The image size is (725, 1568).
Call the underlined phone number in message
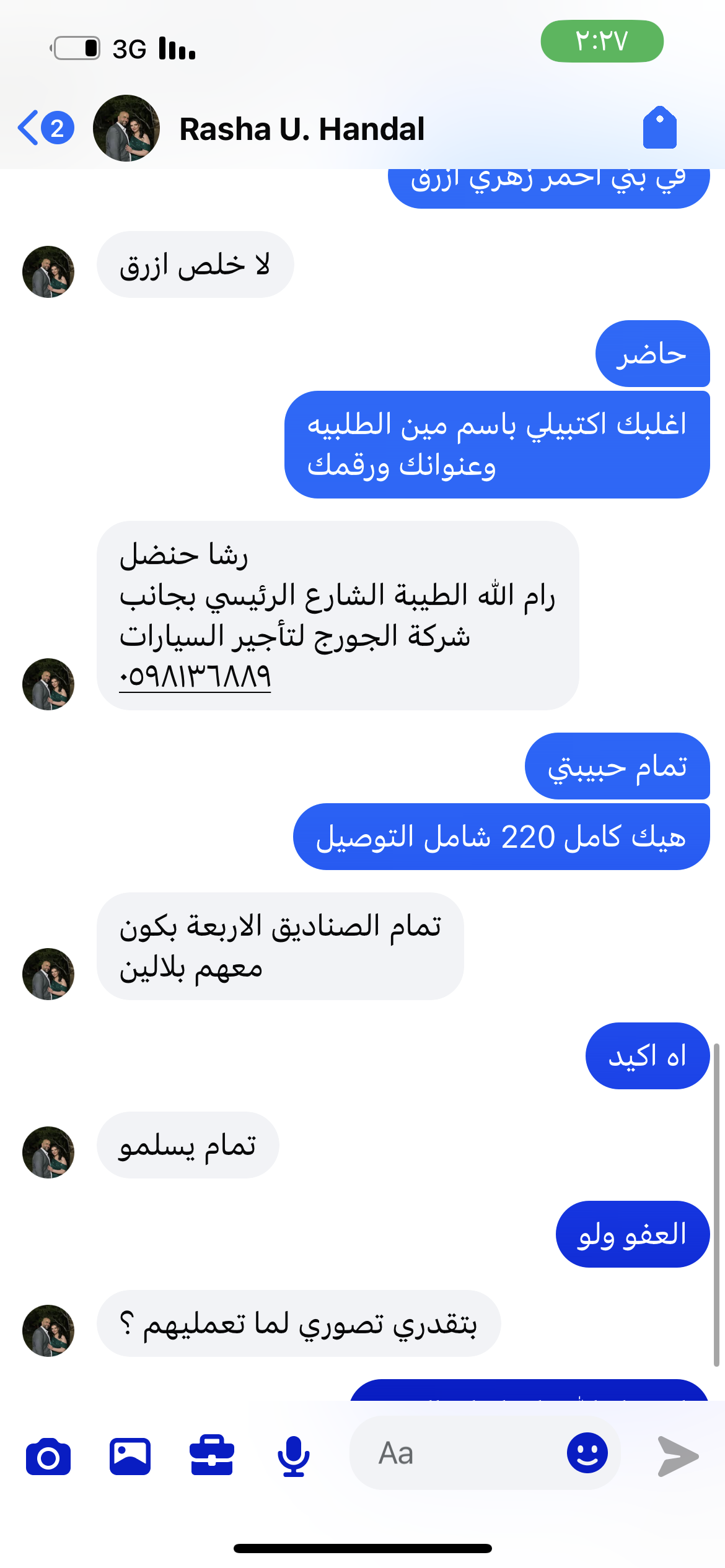point(195,676)
